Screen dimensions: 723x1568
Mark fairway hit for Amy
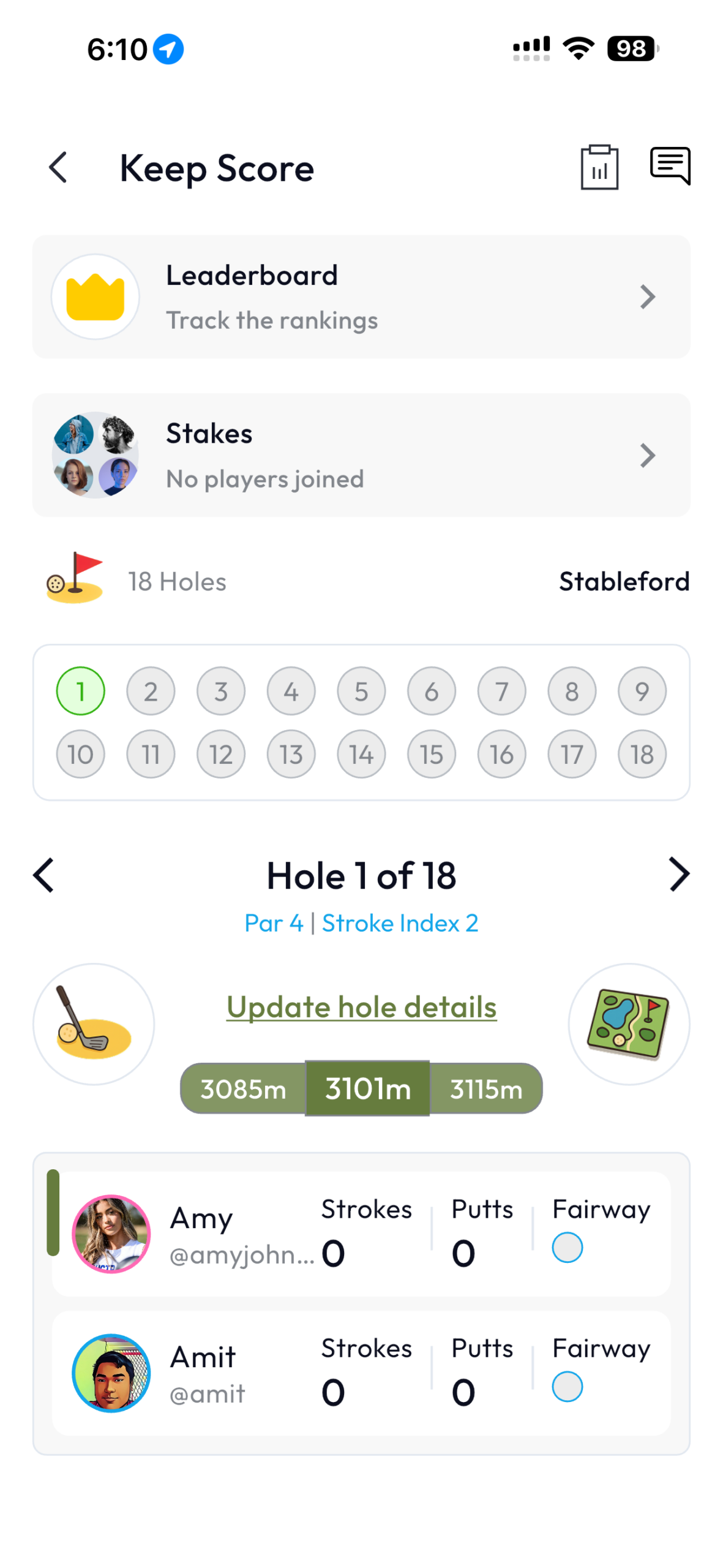567,1247
